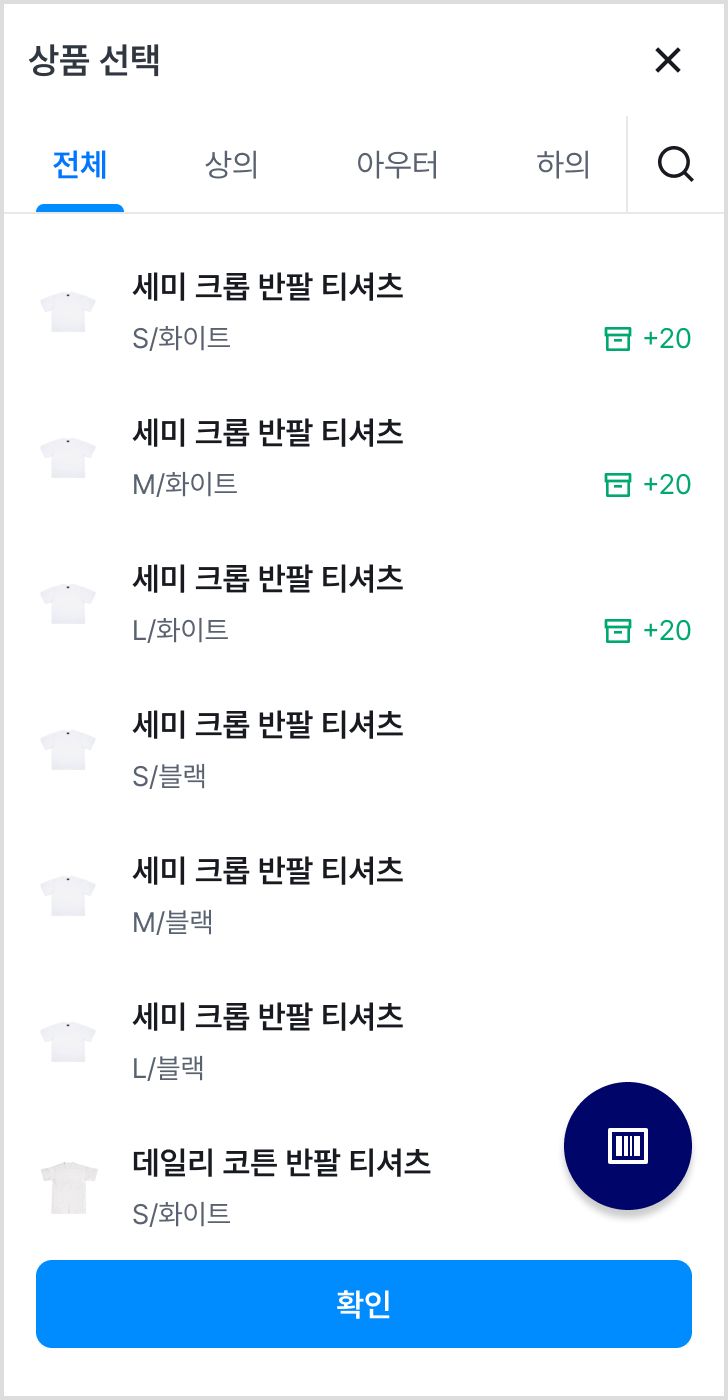Confirm selection with 확인 button
This screenshot has width=728, height=1400.
(364, 1304)
